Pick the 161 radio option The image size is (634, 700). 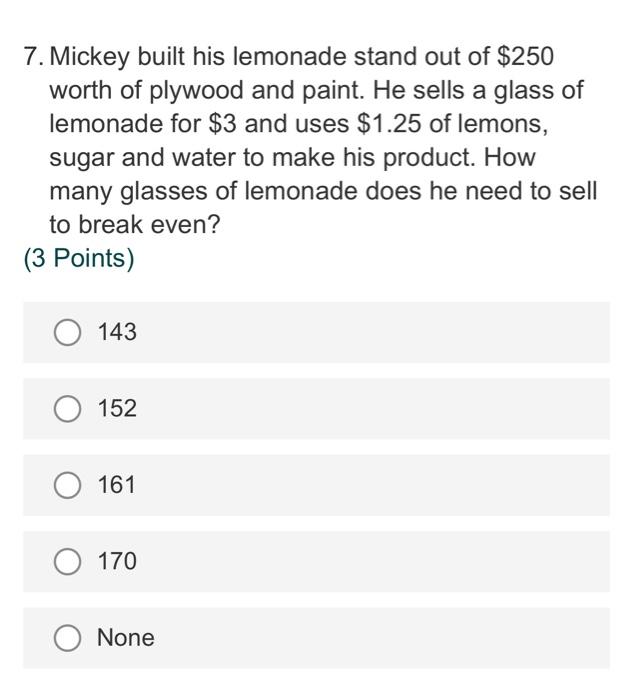click(x=67, y=485)
